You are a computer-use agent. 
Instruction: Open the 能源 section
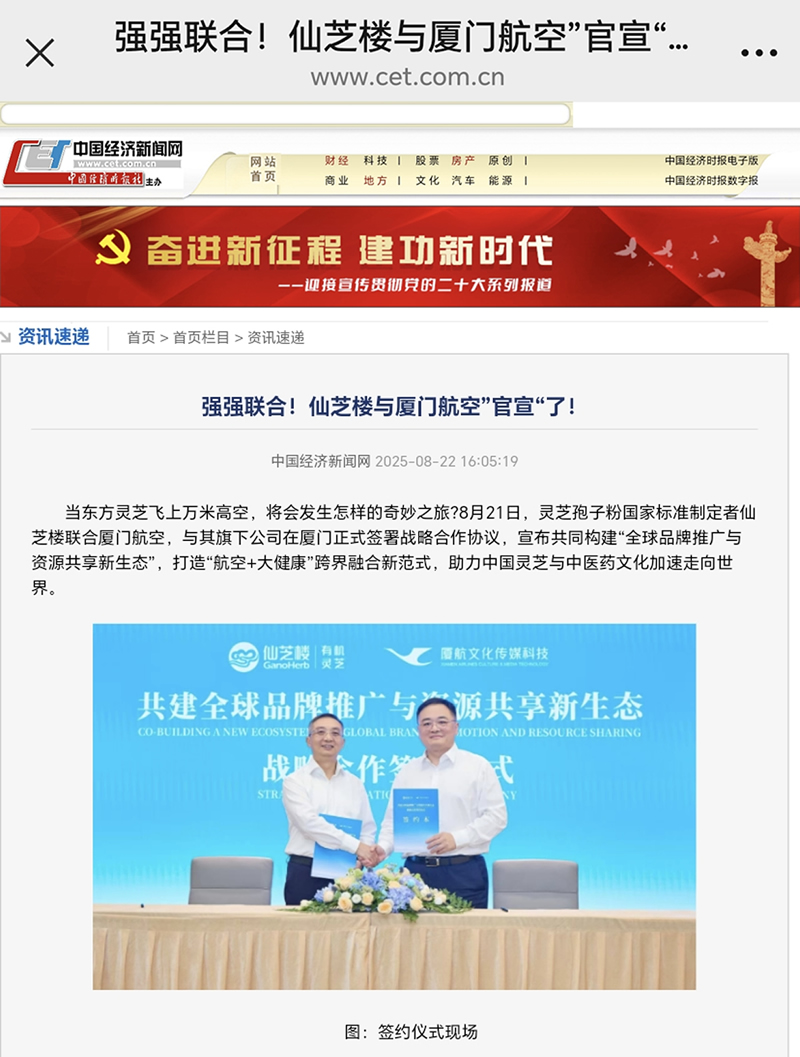click(x=500, y=181)
